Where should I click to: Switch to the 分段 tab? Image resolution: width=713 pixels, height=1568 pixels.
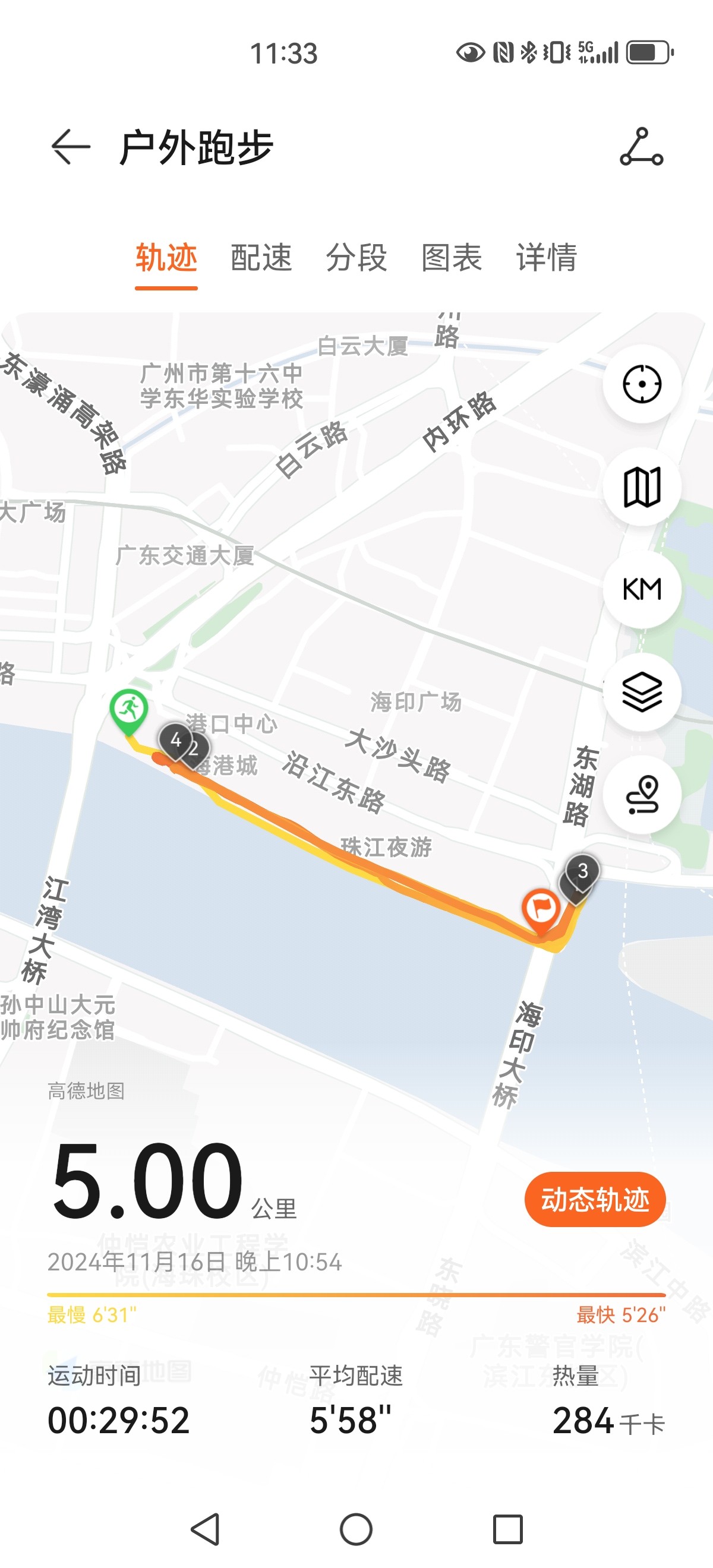[x=356, y=258]
